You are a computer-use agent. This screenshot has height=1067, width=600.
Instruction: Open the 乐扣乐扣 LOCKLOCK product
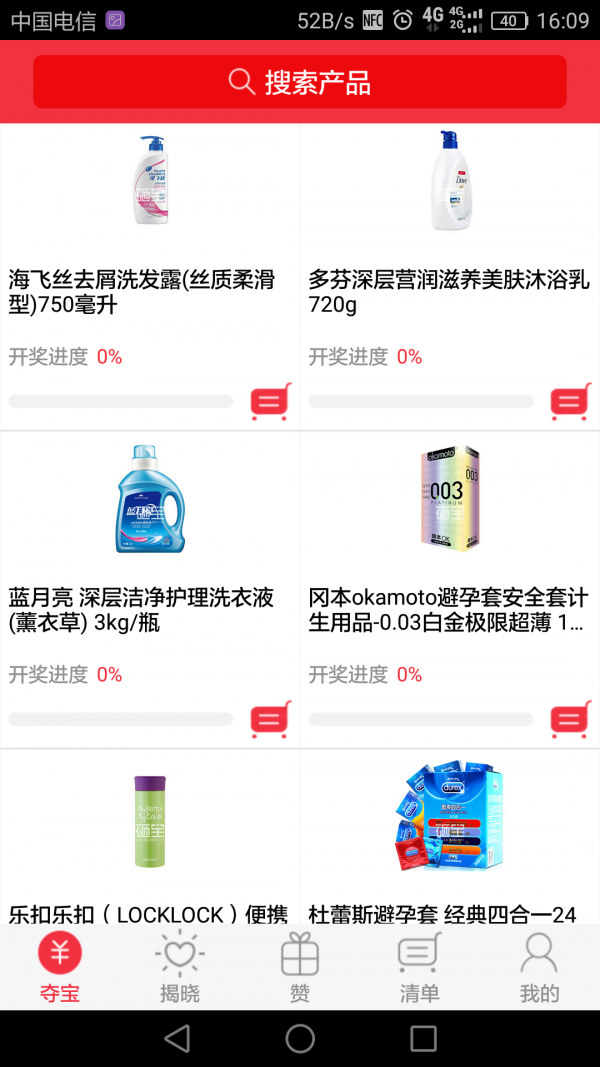tap(150, 840)
